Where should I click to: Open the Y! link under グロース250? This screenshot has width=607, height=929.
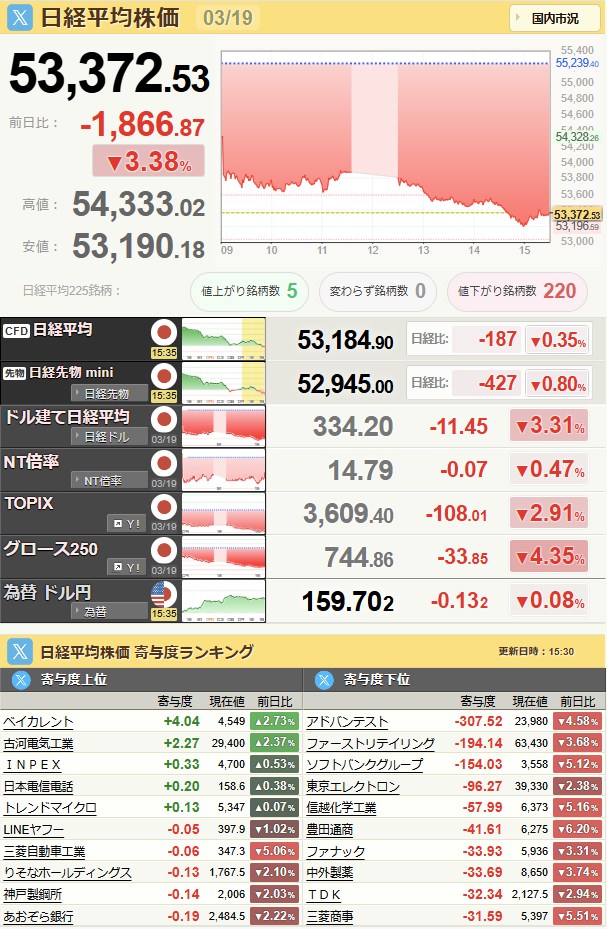pyautogui.click(x=126, y=566)
